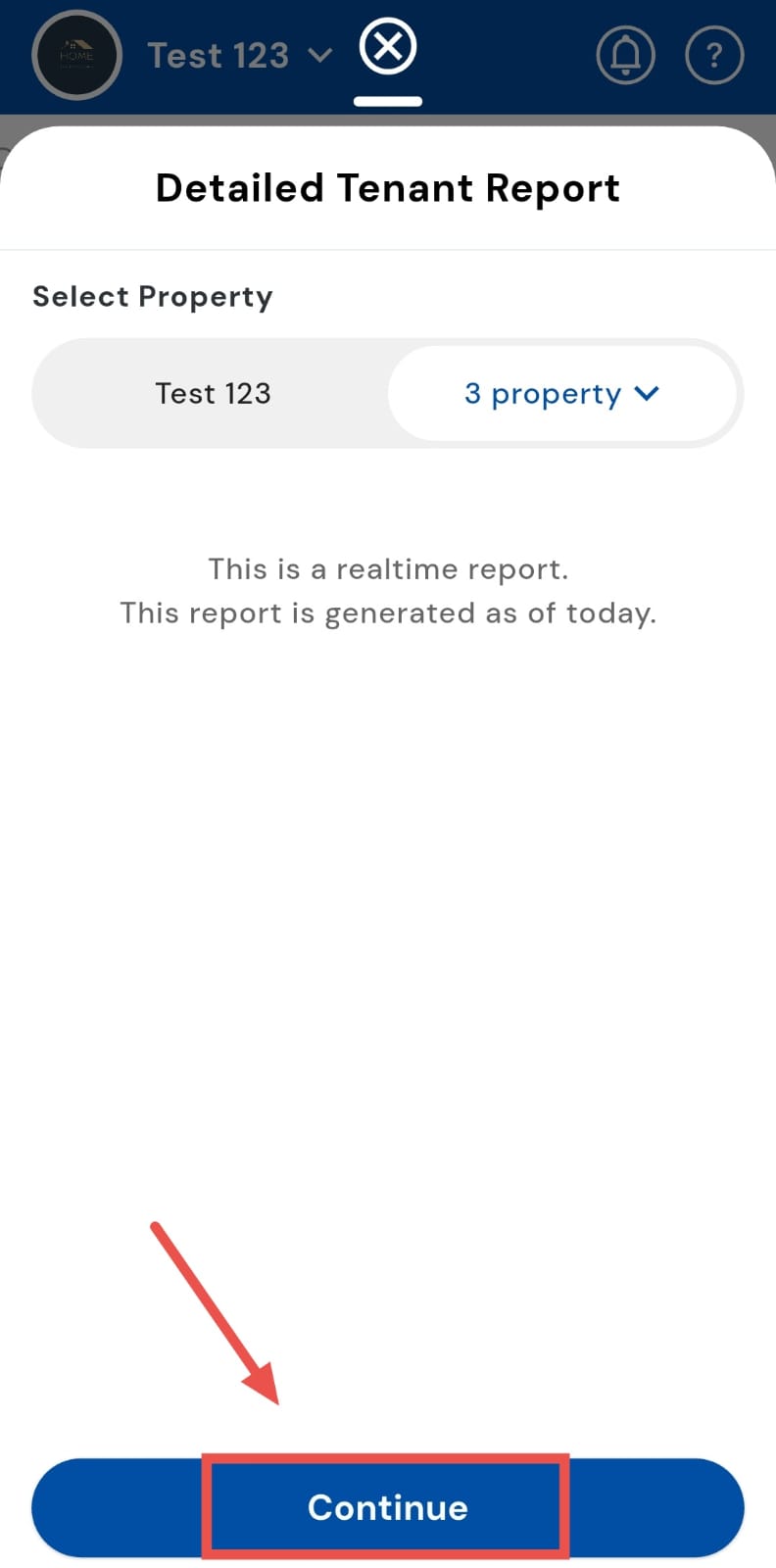
Task: Close the Detailed Tenant Report sheet
Action: (x=388, y=47)
